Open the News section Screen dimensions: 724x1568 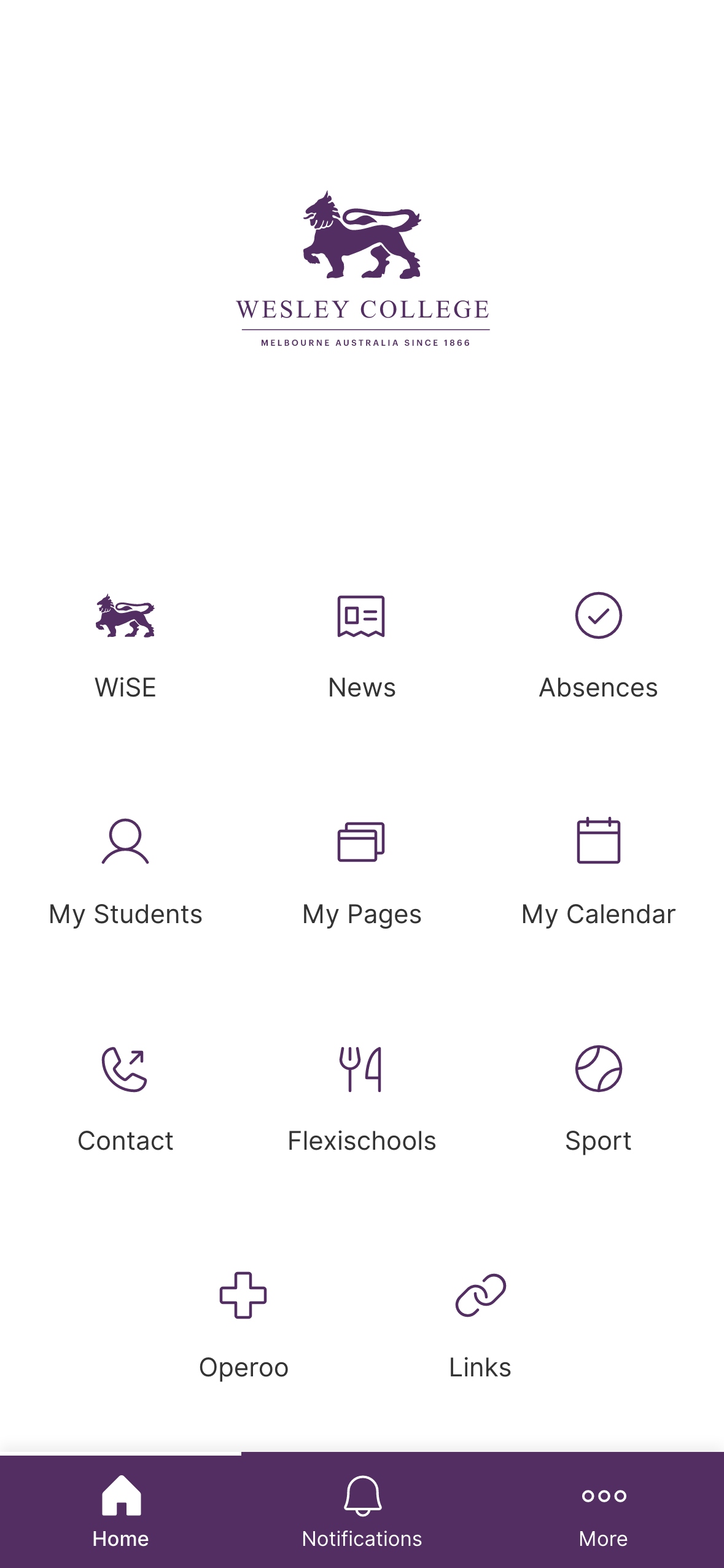(362, 645)
